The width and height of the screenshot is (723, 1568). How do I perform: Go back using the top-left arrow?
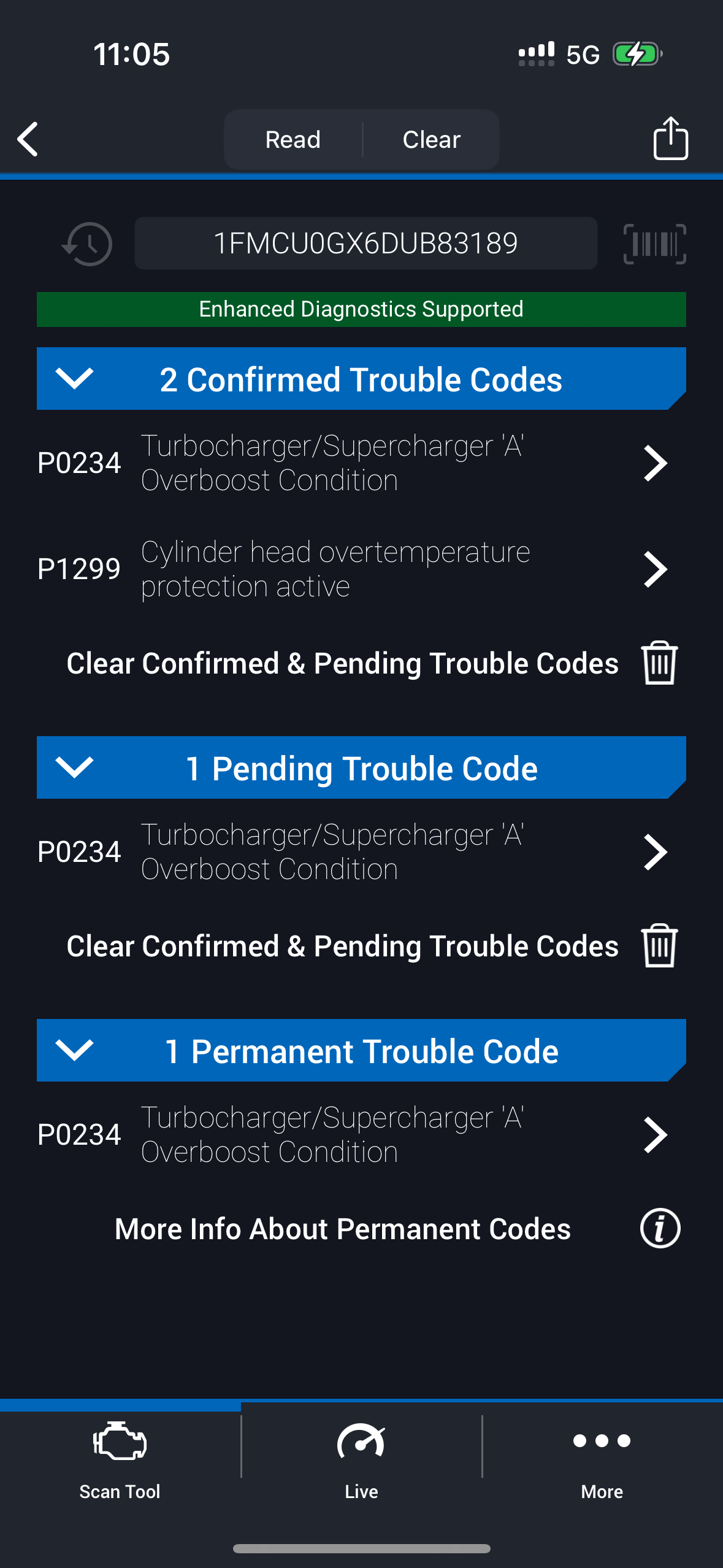pyautogui.click(x=28, y=139)
